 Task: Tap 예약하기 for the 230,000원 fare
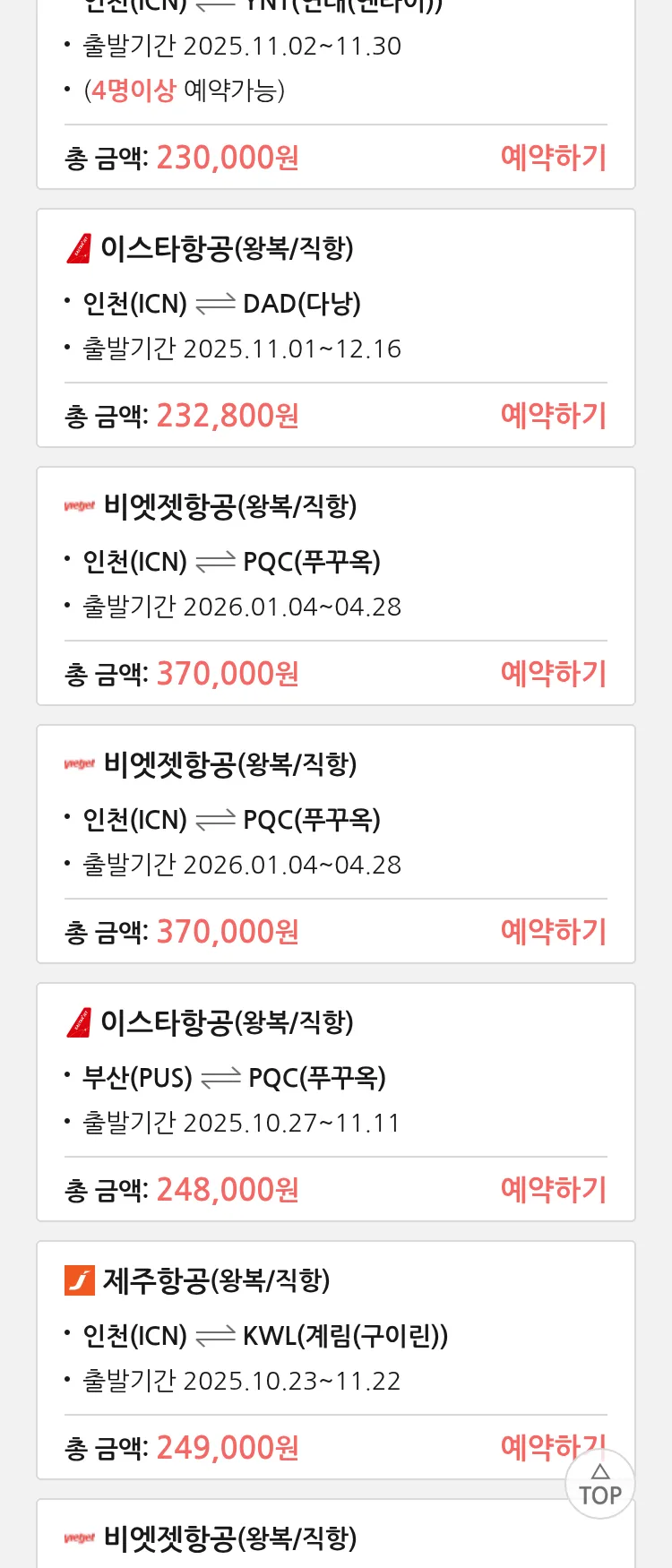click(x=553, y=158)
